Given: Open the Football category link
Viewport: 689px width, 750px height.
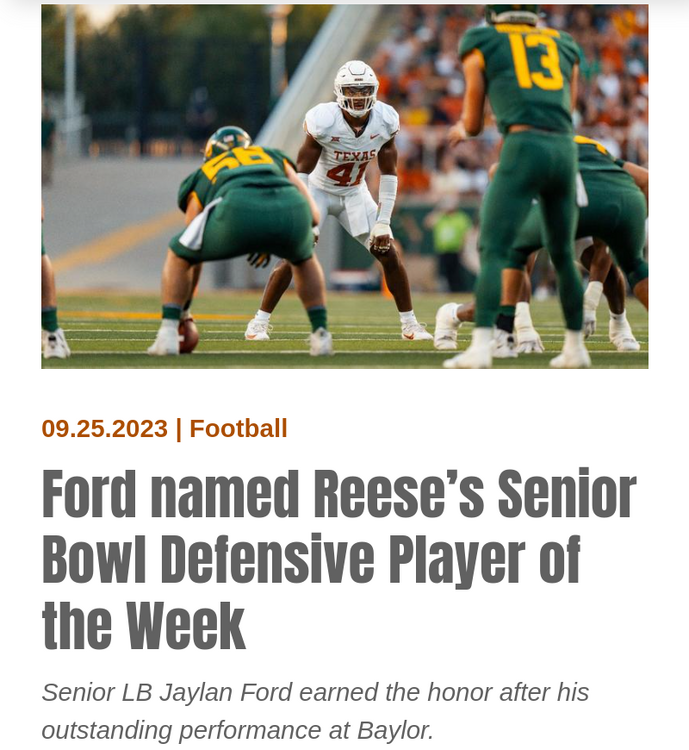Looking at the screenshot, I should point(238,429).
